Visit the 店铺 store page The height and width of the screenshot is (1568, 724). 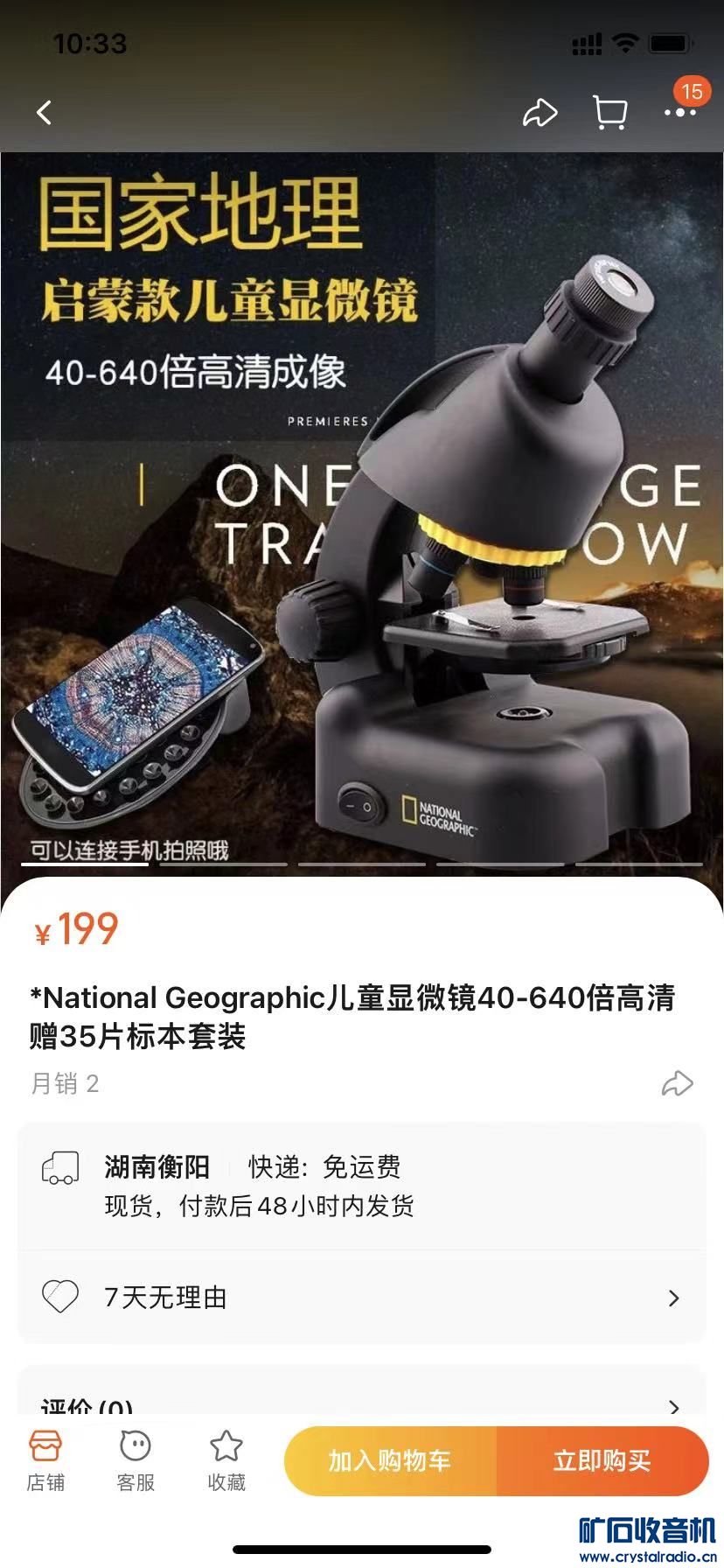pos(45,1461)
